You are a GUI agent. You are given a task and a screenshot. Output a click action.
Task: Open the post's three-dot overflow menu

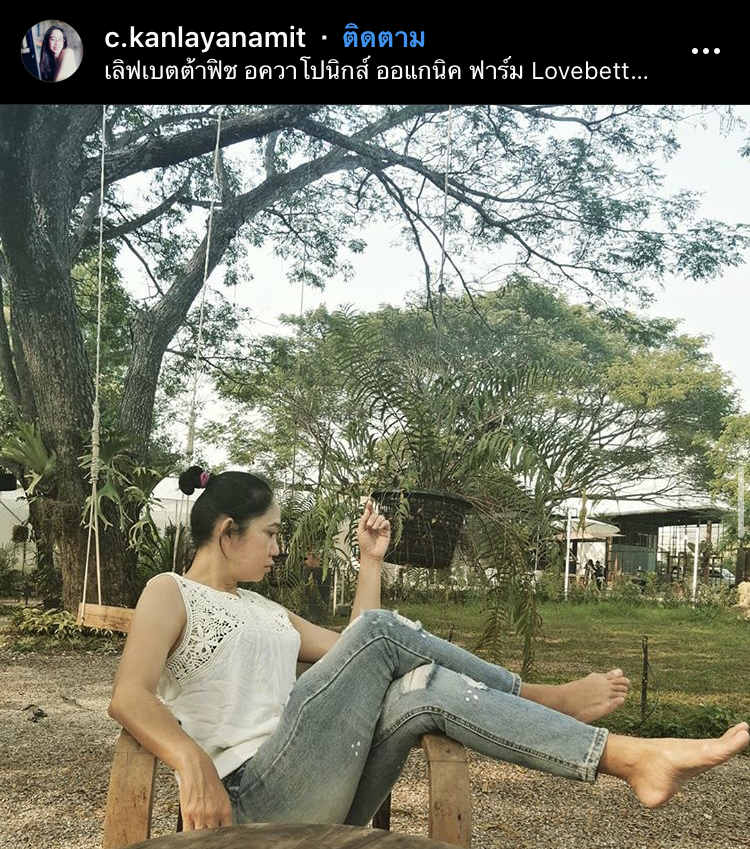click(x=705, y=51)
